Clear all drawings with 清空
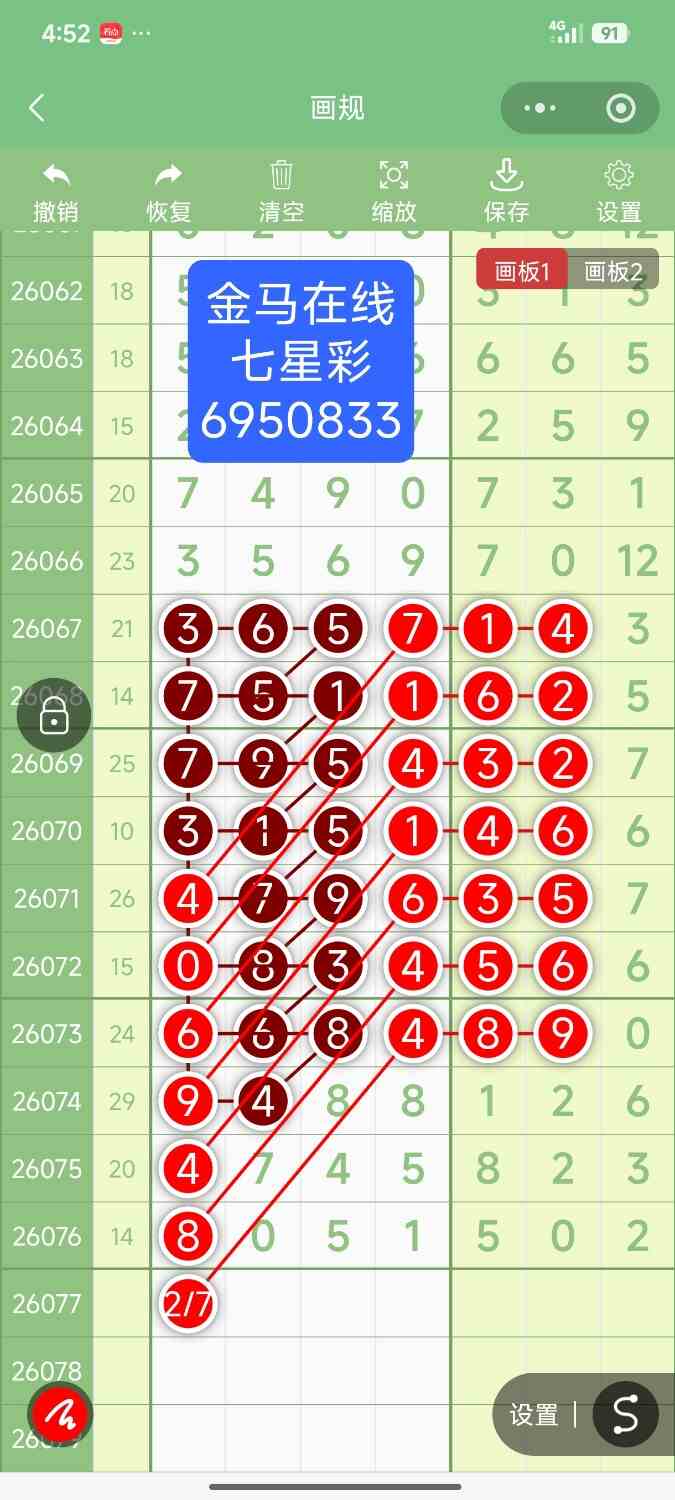 click(x=282, y=193)
